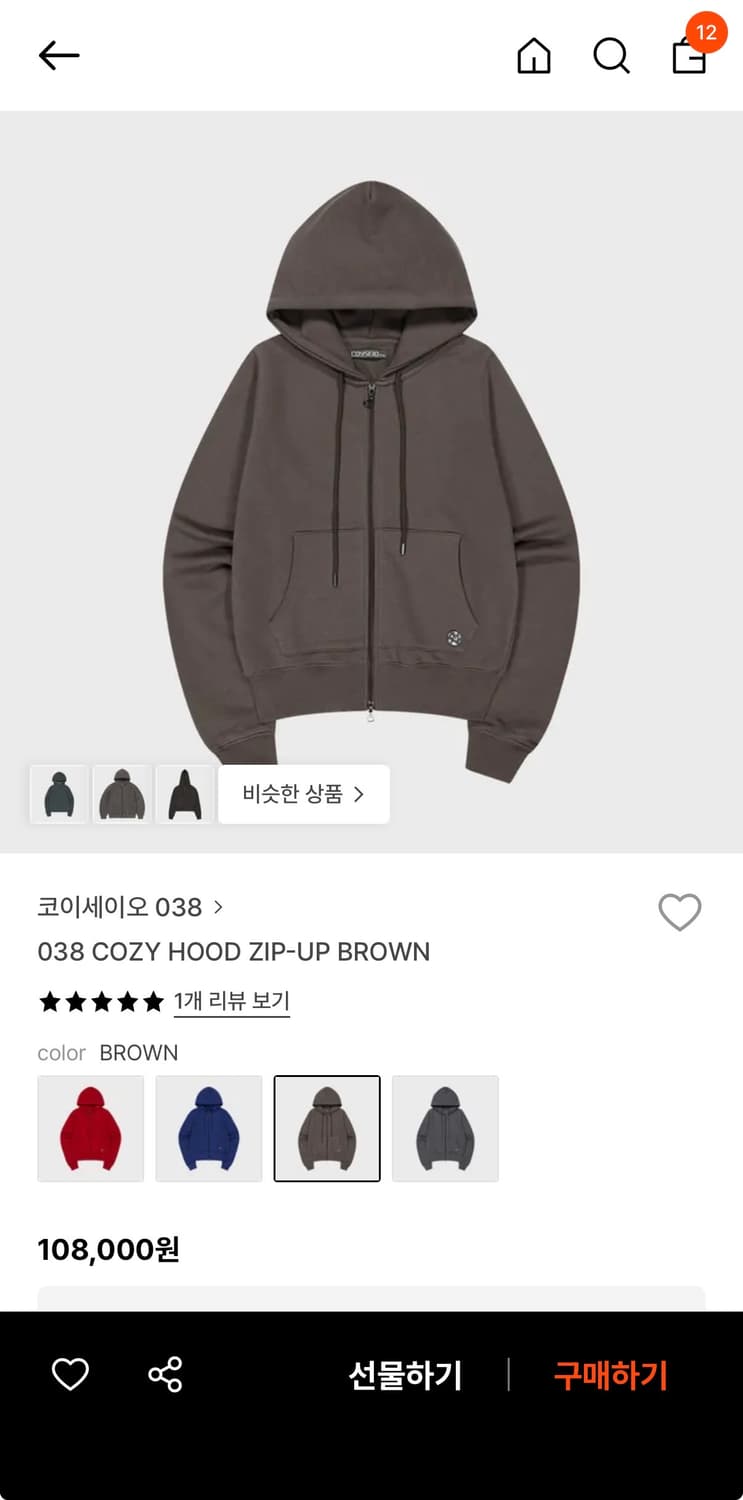Open 1개 리뷰 보기 reviews link
The height and width of the screenshot is (1500, 743).
pyautogui.click(x=232, y=1001)
